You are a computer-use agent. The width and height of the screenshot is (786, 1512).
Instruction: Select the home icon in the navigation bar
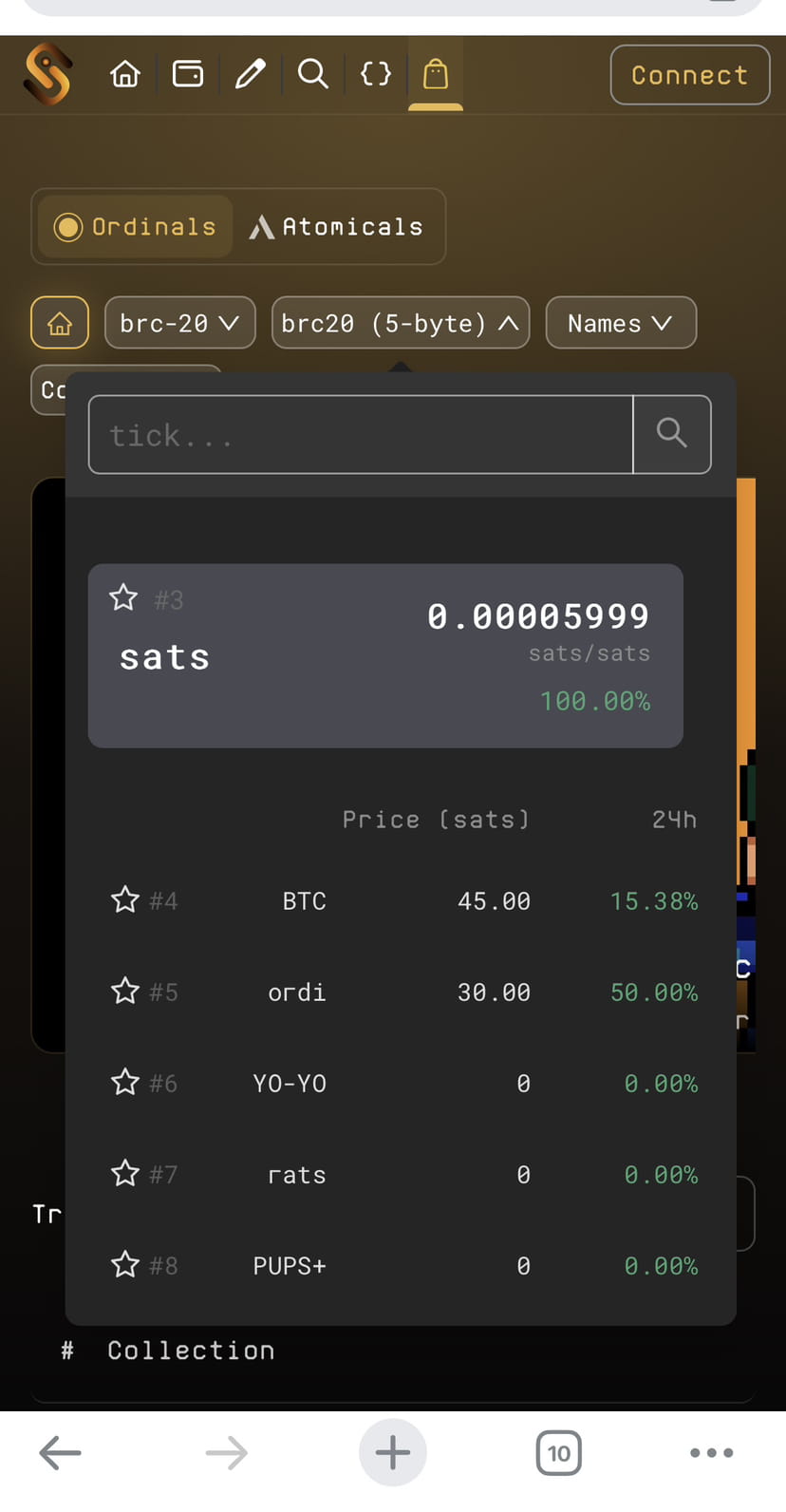pos(124,73)
